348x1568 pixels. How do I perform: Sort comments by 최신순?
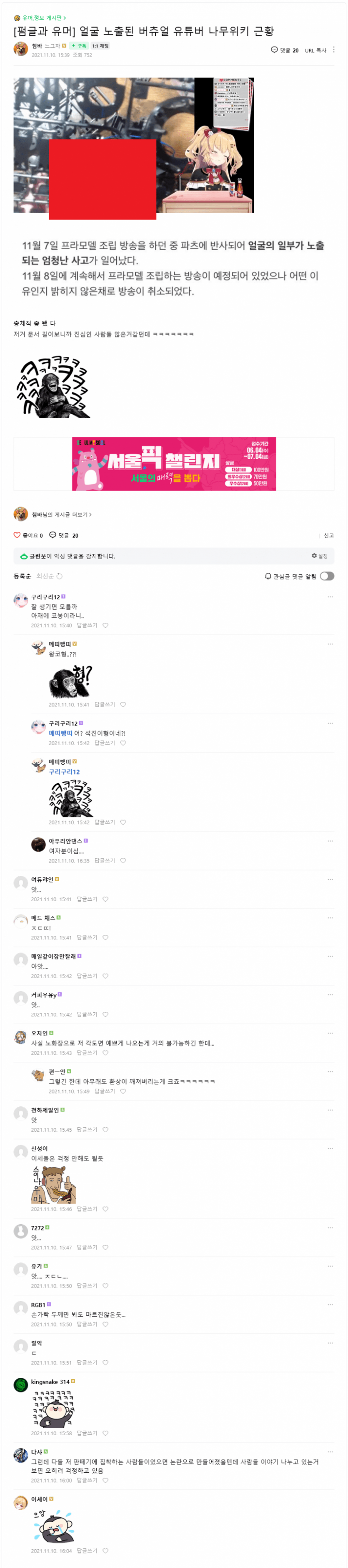(45, 576)
